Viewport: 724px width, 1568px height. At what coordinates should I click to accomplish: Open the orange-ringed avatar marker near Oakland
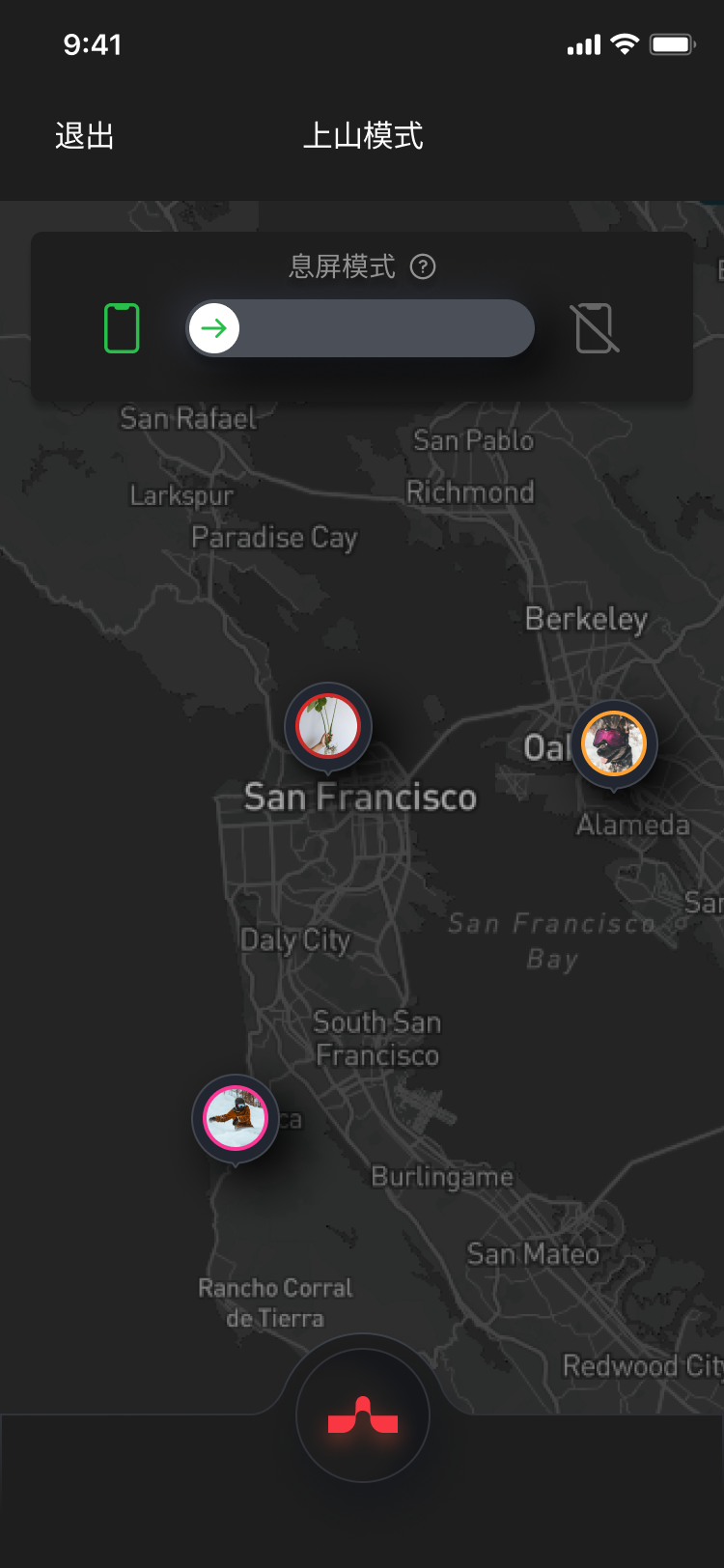click(614, 743)
